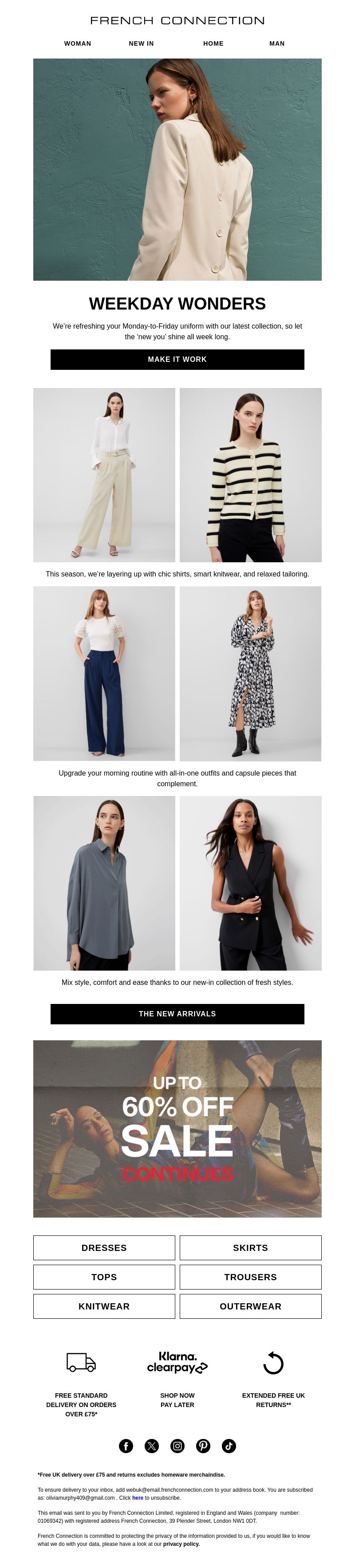Browse the TOPS category
The height and width of the screenshot is (1568, 355).
[x=104, y=1276]
